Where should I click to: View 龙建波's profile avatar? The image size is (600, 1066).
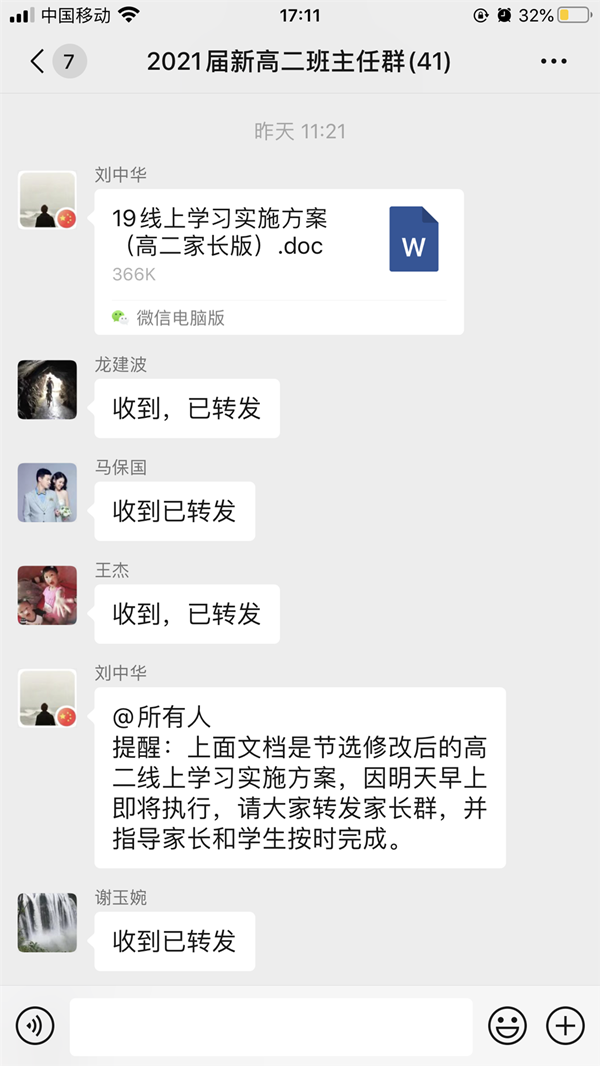(47, 389)
